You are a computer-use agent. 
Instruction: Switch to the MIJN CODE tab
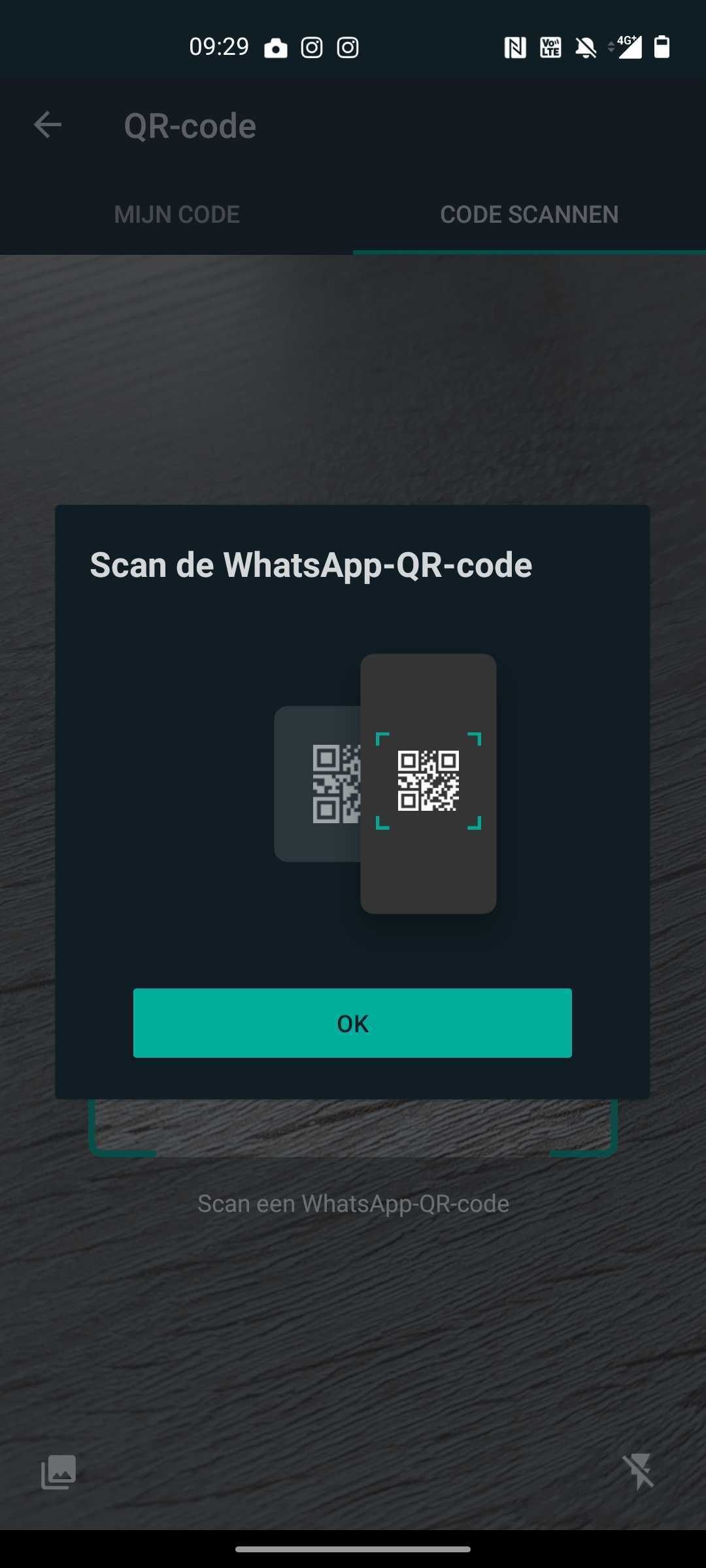pos(176,214)
